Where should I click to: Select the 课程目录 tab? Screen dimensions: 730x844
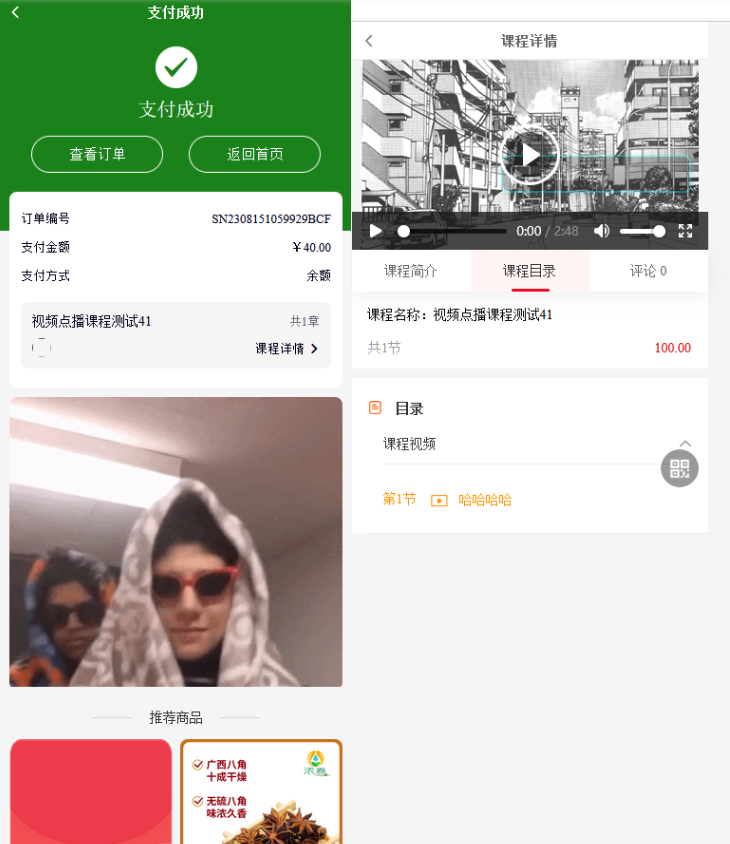tap(529, 271)
